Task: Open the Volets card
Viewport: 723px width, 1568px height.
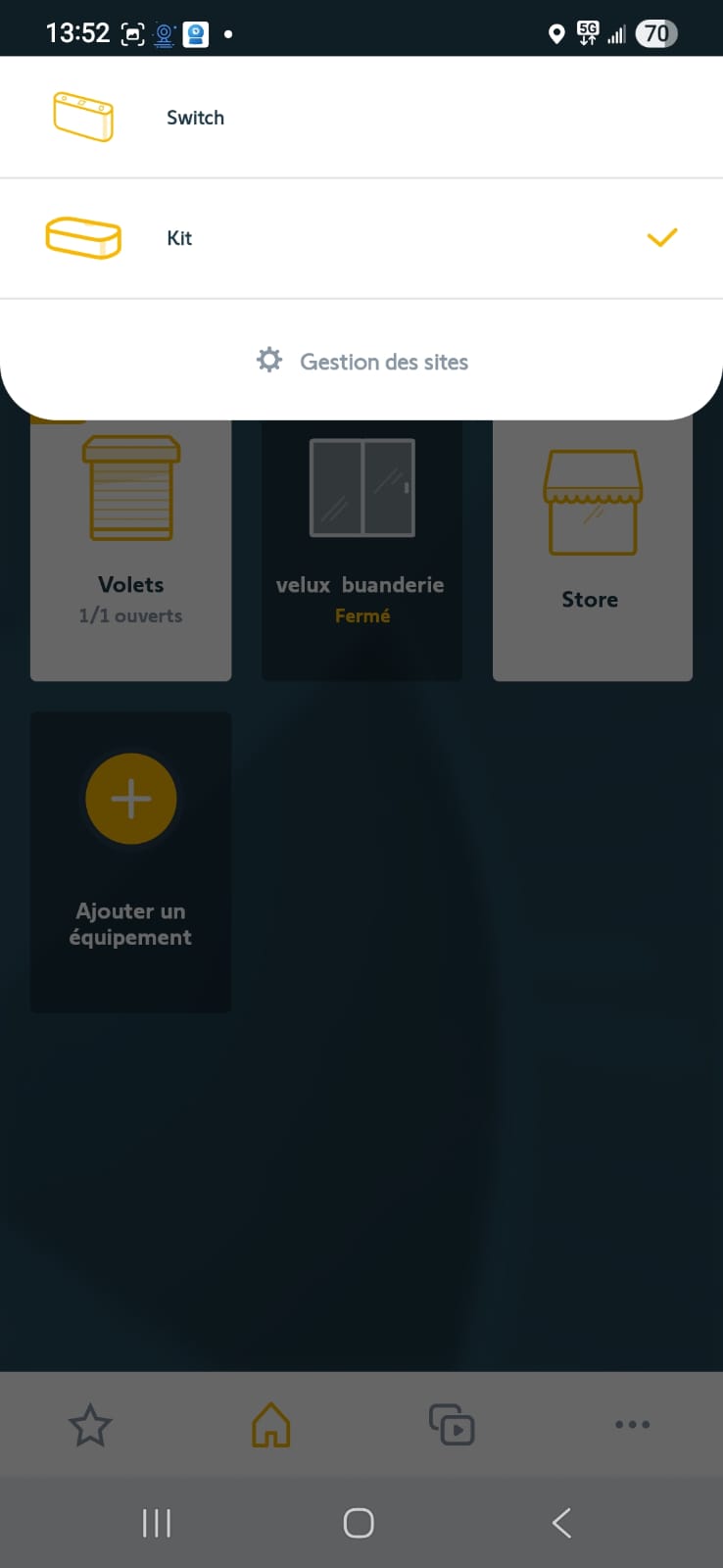Action: click(x=131, y=549)
